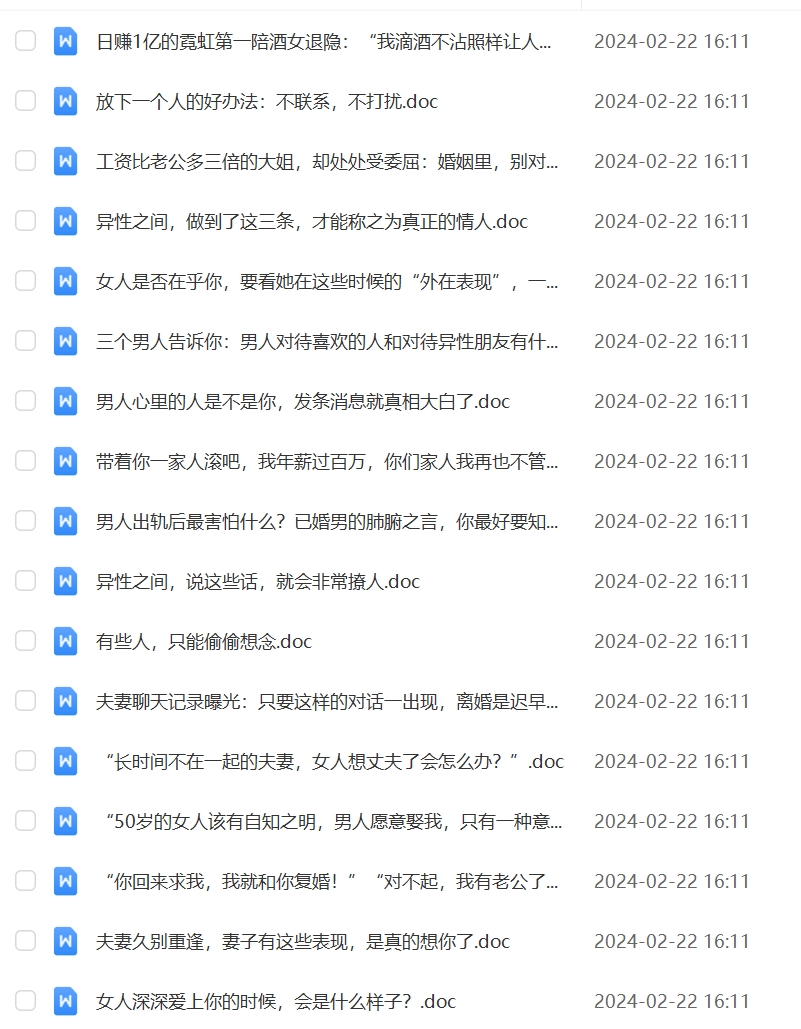Open 放下一个人的好办法：不联系，不打扰.doc
Viewport: 801px width, 1029px height.
[266, 101]
